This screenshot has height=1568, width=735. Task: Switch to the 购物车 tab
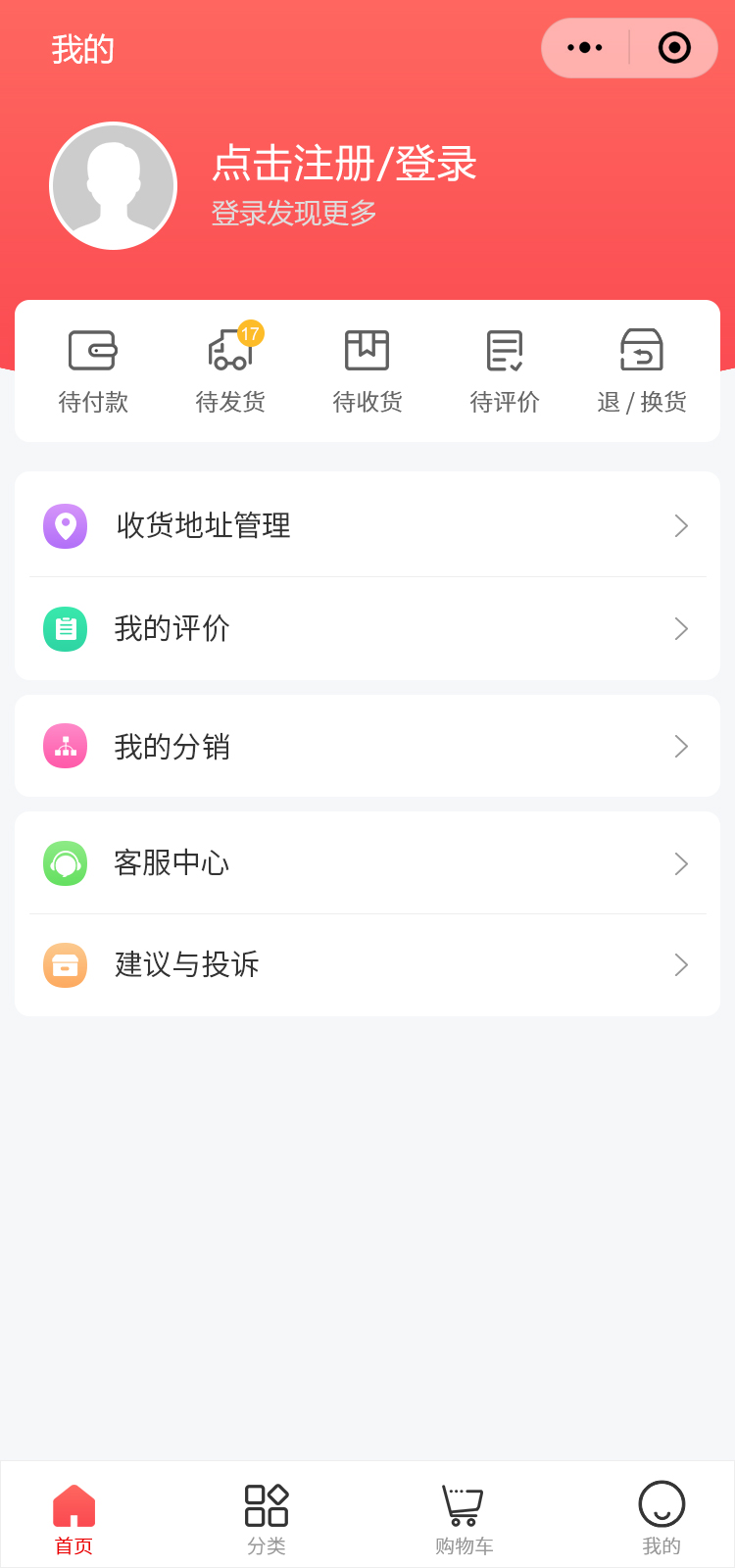pos(464,1517)
